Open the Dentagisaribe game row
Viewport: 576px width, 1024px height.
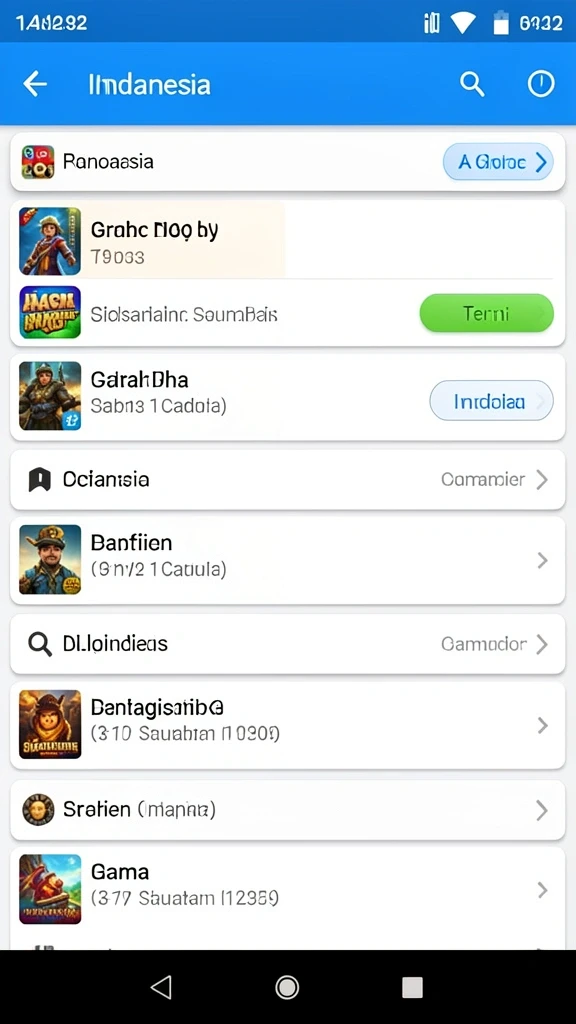287,725
